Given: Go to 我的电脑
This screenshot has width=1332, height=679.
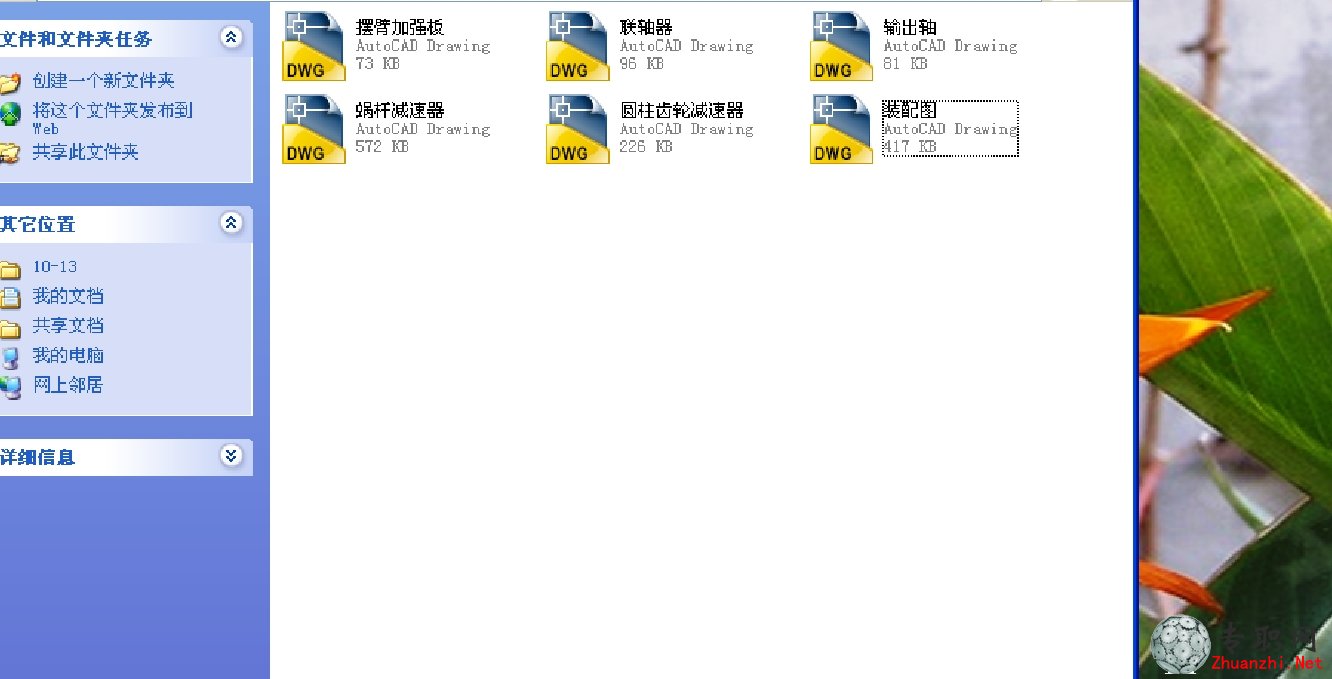Looking at the screenshot, I should [67, 356].
